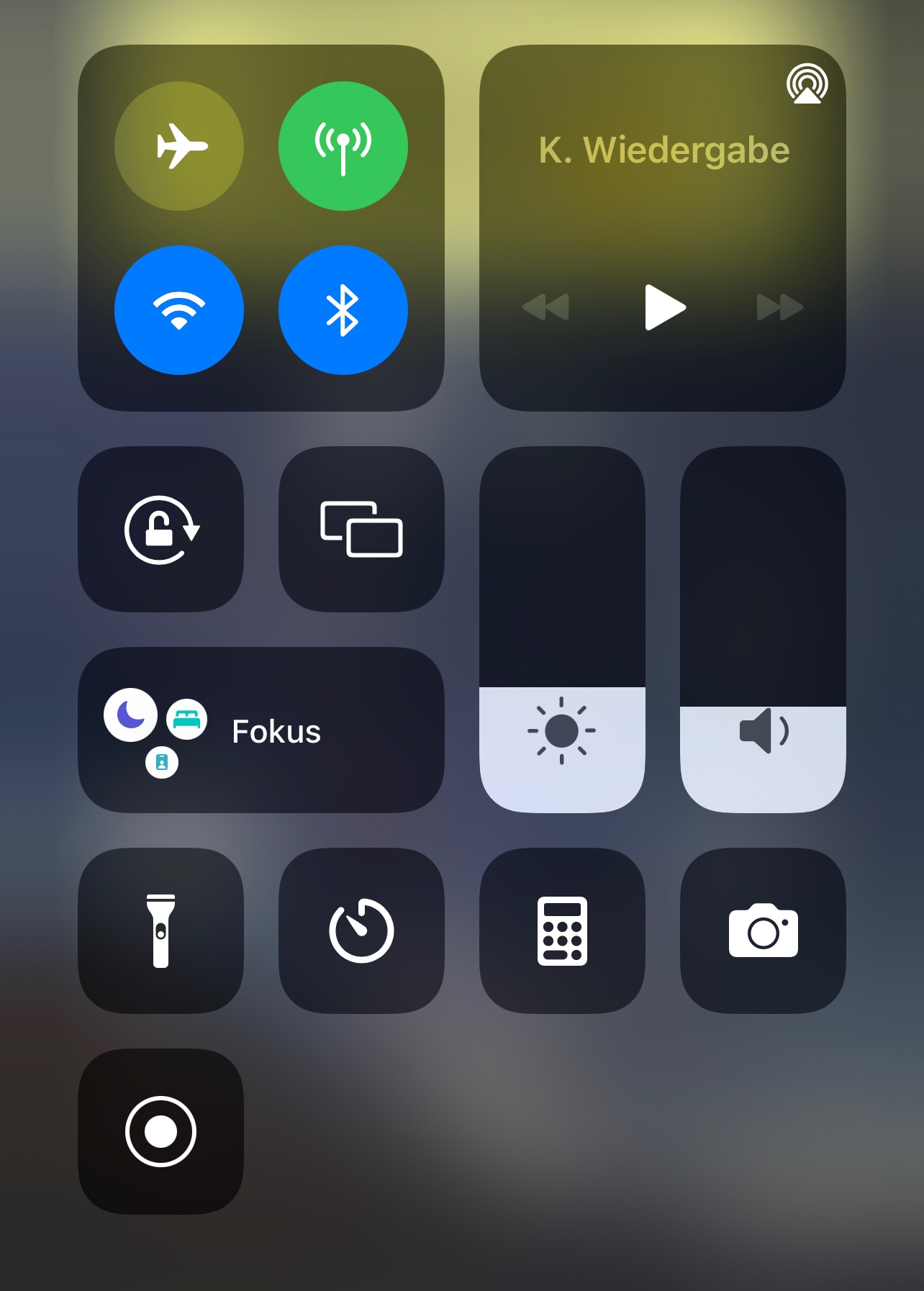This screenshot has width=924, height=1291.
Task: Disable Wi-Fi
Action: coord(179,310)
